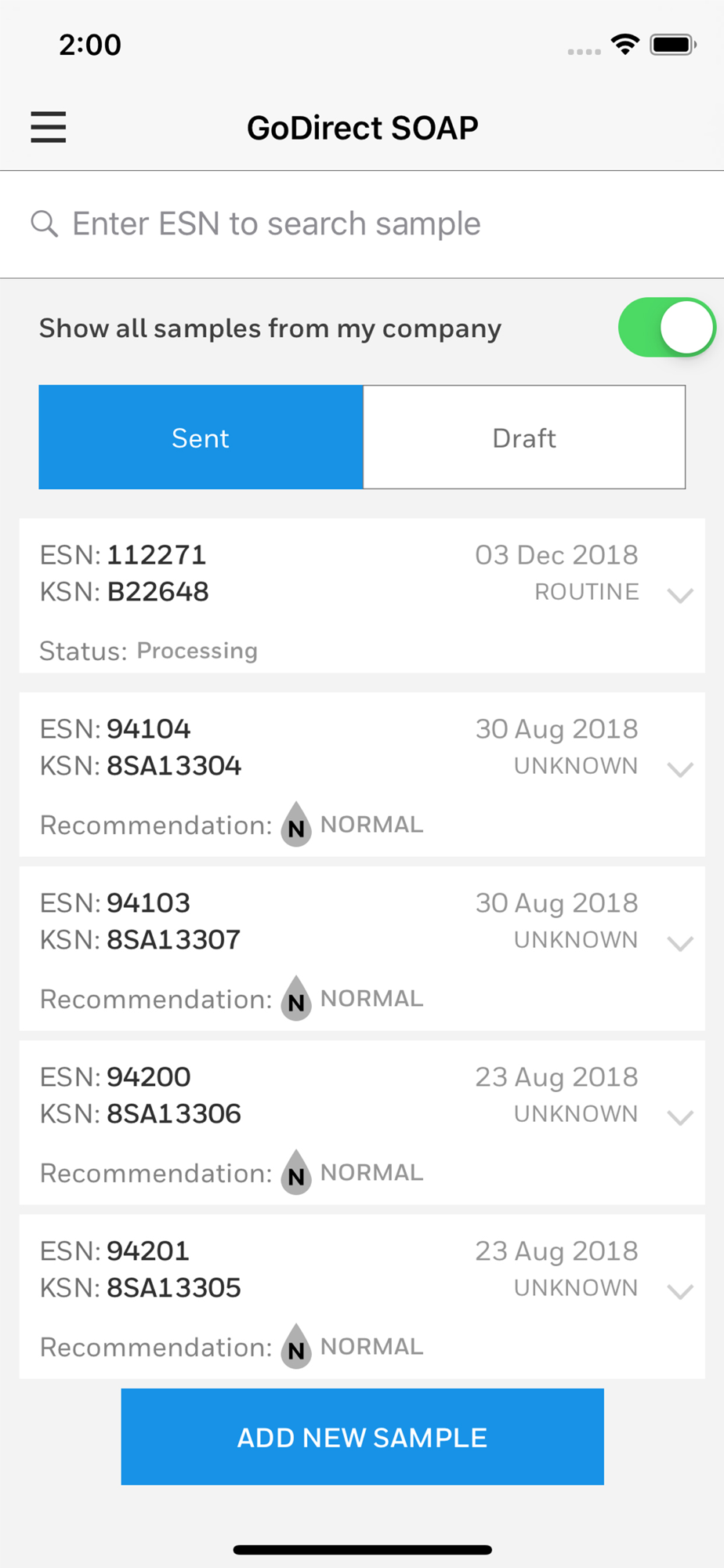The height and width of the screenshot is (1568, 724).
Task: Add a new sample
Action: pos(362,1437)
